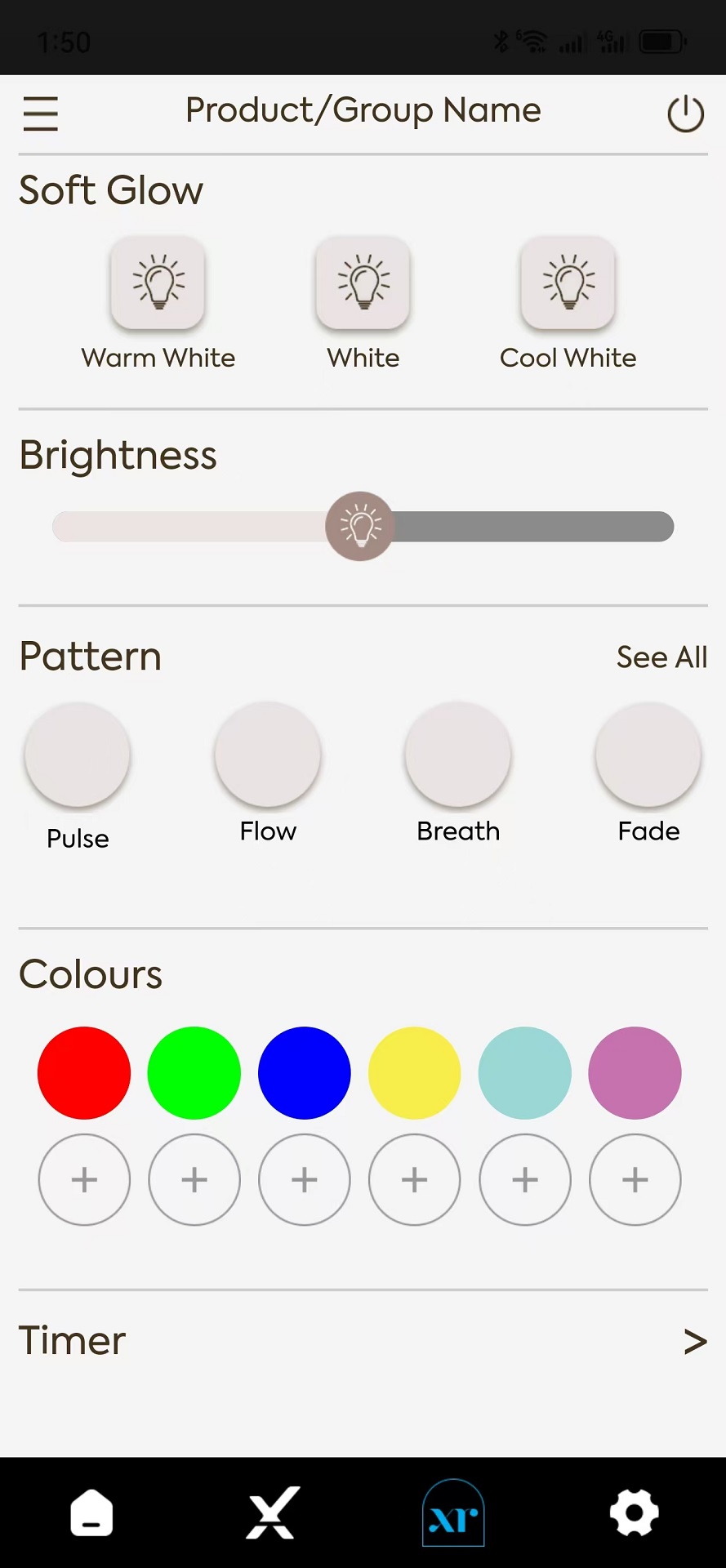Open See All patterns
Image resolution: width=726 pixels, height=1568 pixels.
661,657
